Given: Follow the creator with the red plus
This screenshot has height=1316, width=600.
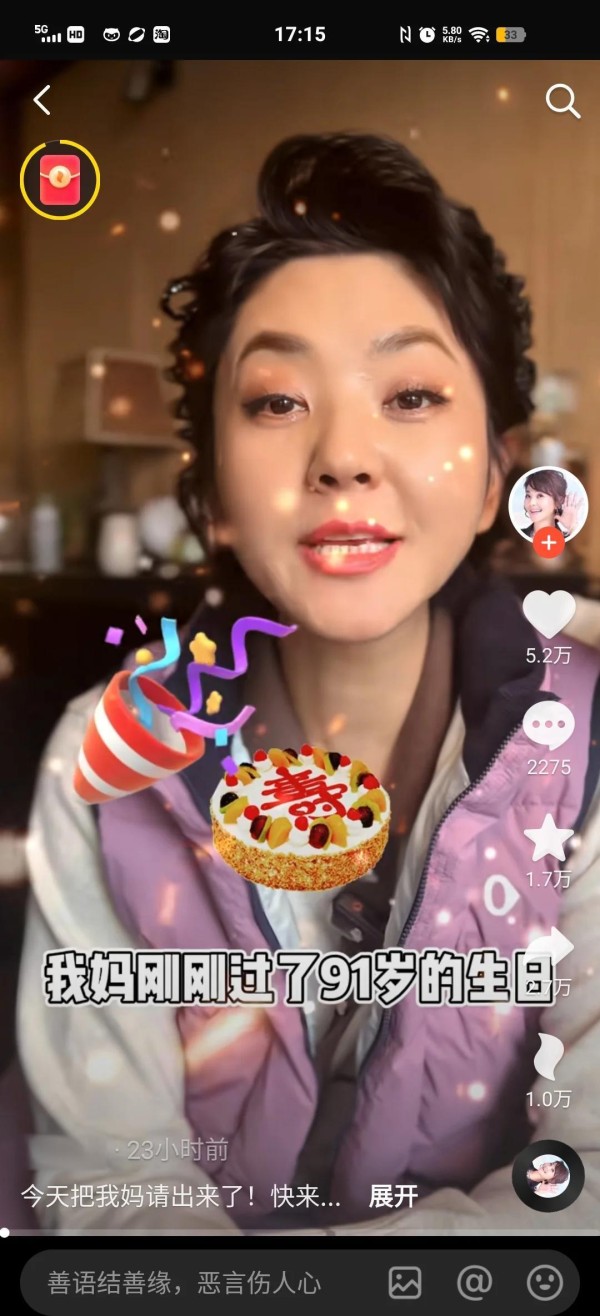Looking at the screenshot, I should coord(548,544).
